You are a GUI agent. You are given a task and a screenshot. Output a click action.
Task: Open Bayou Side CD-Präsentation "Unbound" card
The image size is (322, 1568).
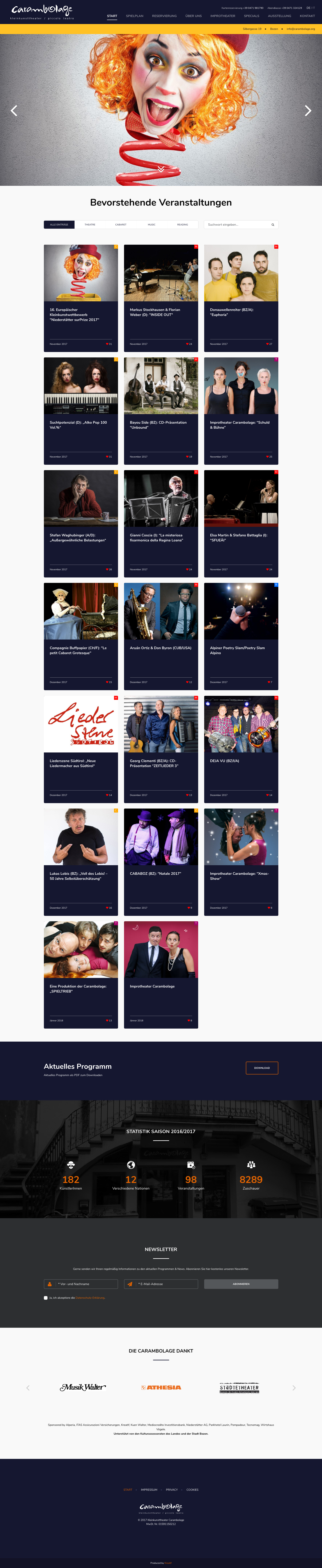161,411
